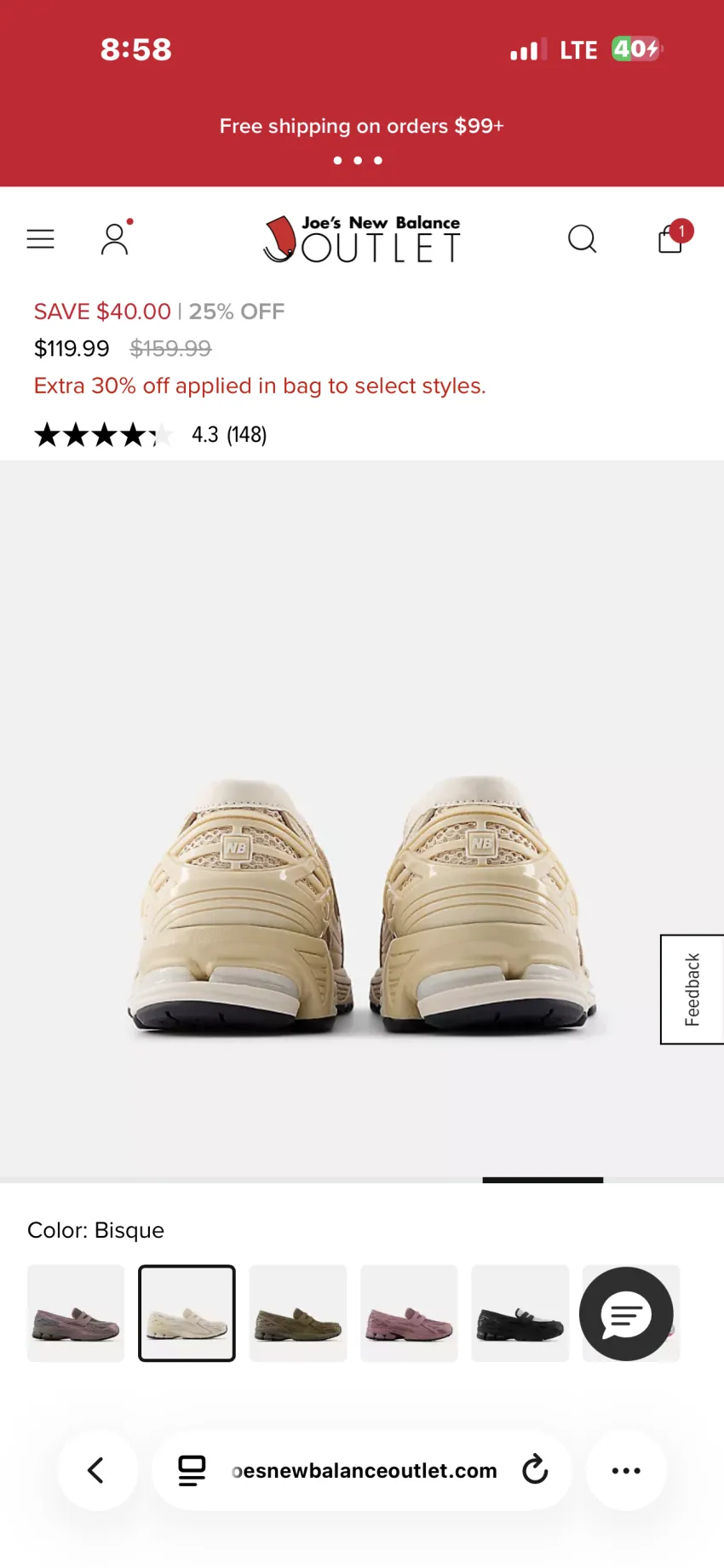Pick the black color swatch

pos(520,1313)
